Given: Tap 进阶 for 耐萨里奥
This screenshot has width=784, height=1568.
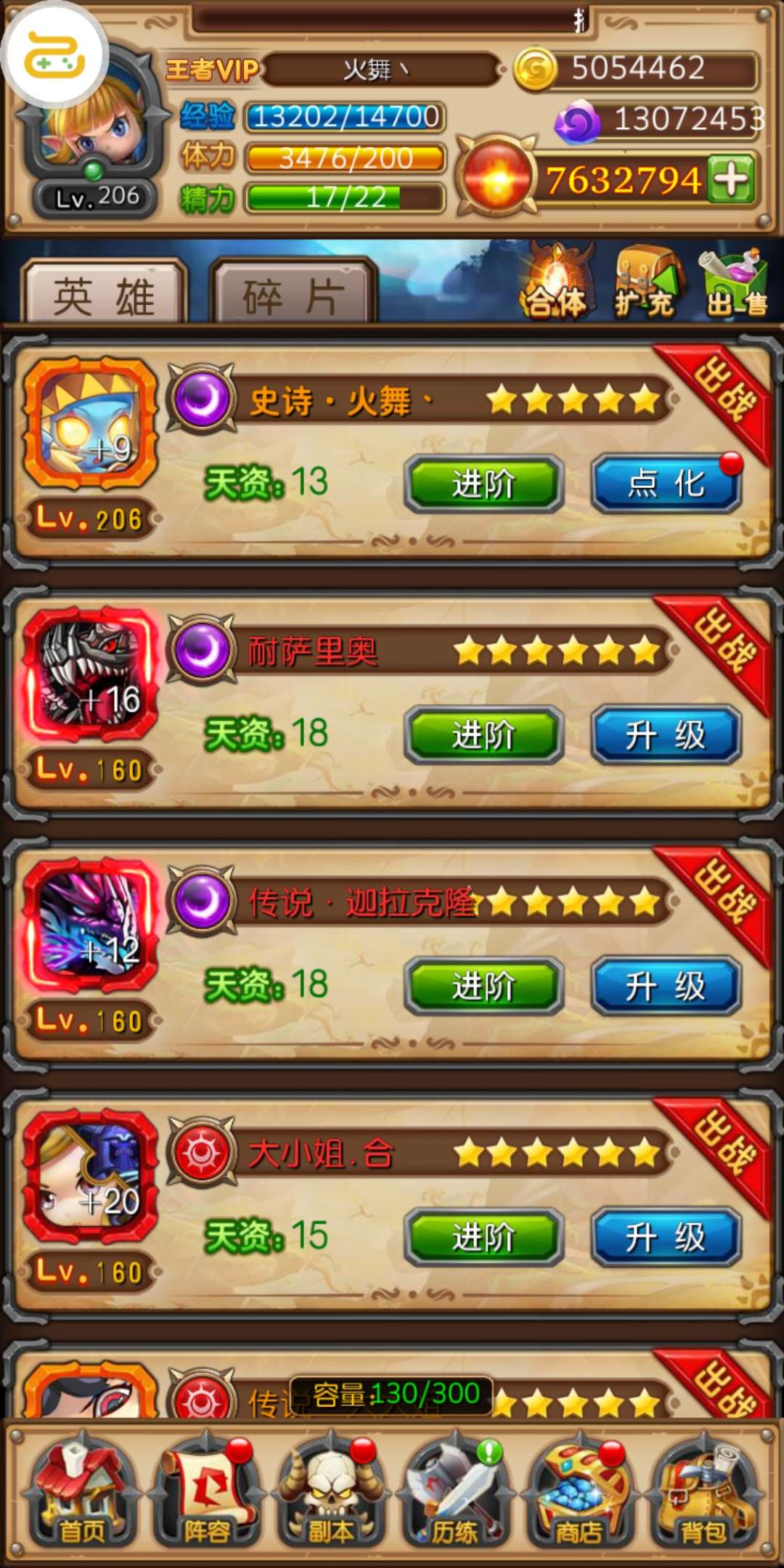Looking at the screenshot, I should [483, 735].
